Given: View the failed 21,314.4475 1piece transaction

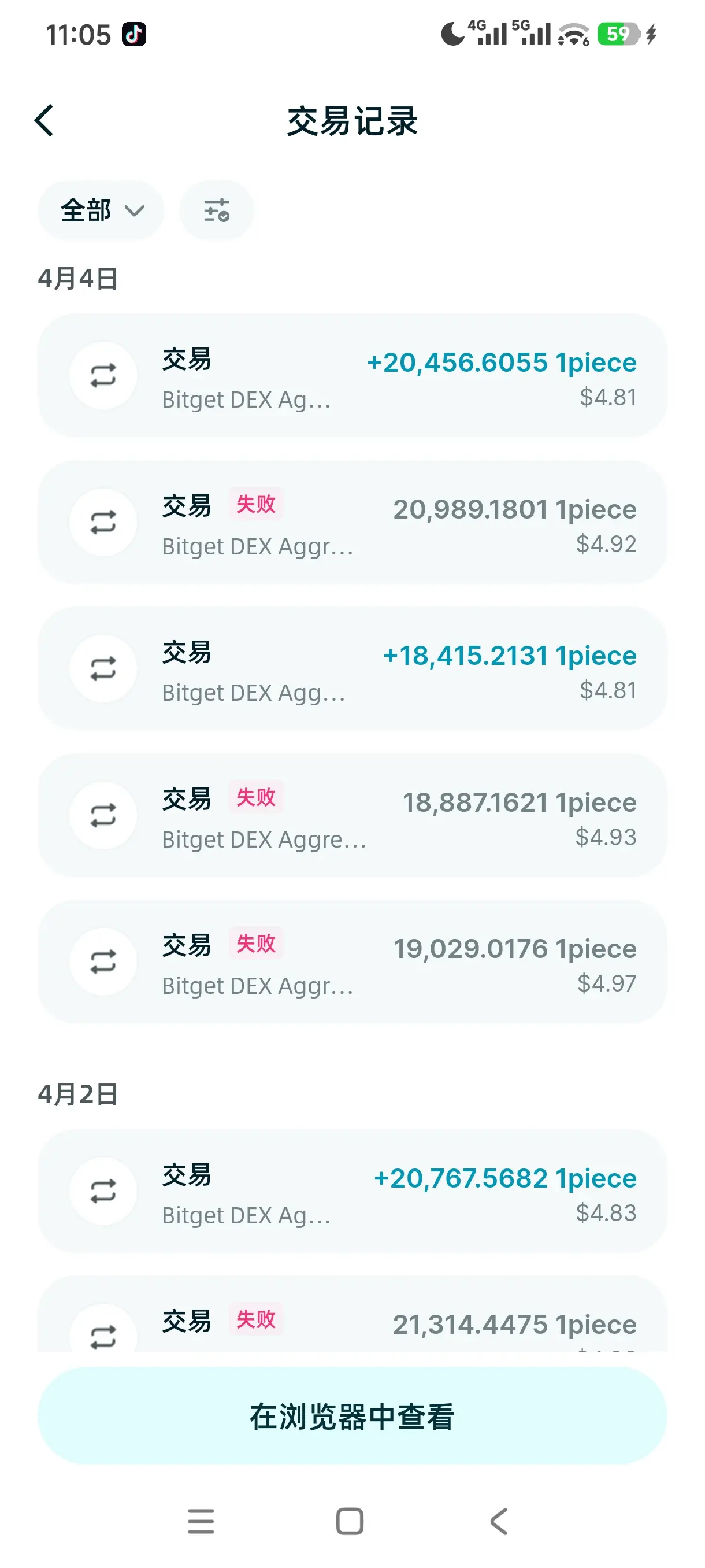Looking at the screenshot, I should point(352,1322).
